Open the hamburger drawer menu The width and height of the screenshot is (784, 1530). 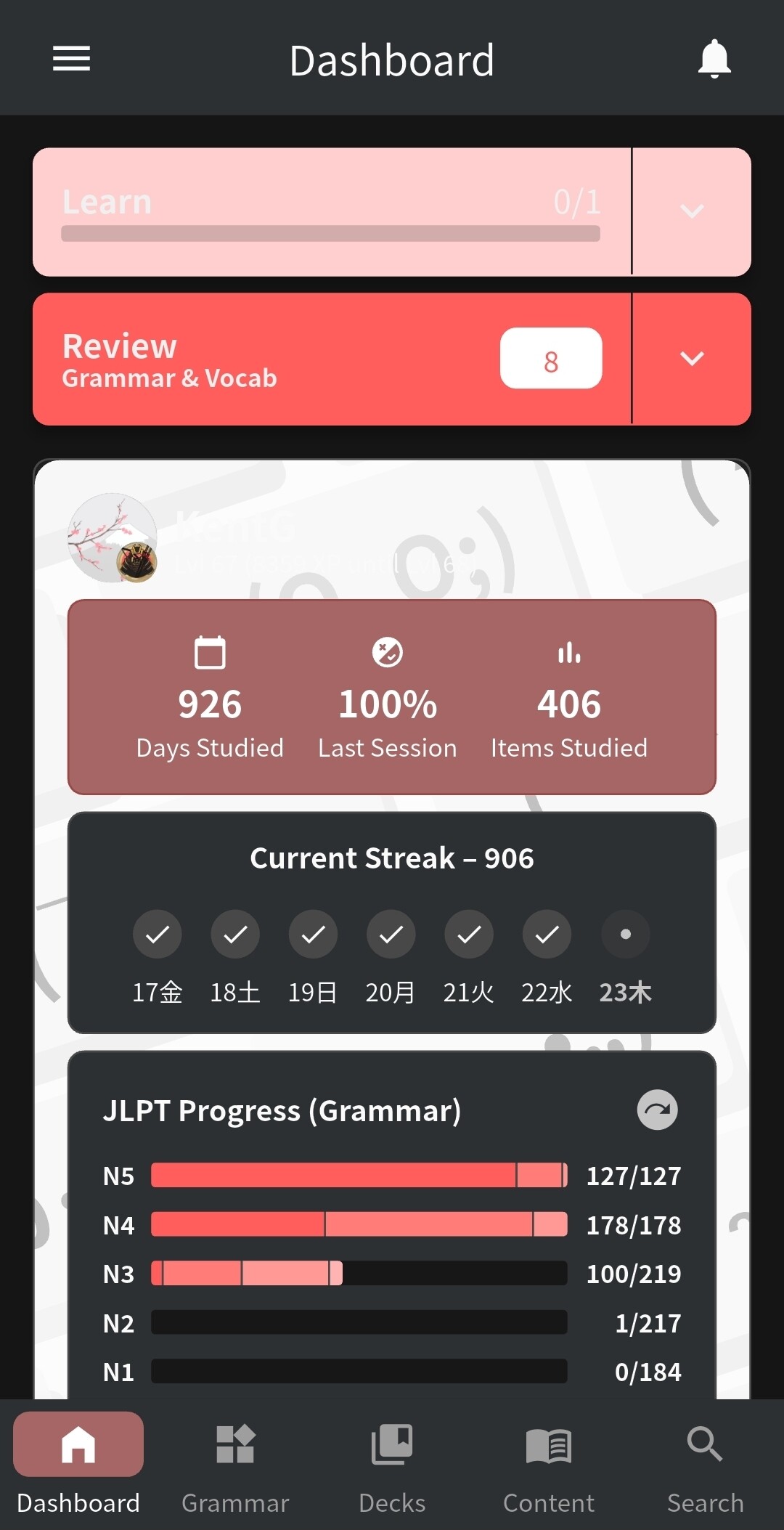(x=71, y=59)
